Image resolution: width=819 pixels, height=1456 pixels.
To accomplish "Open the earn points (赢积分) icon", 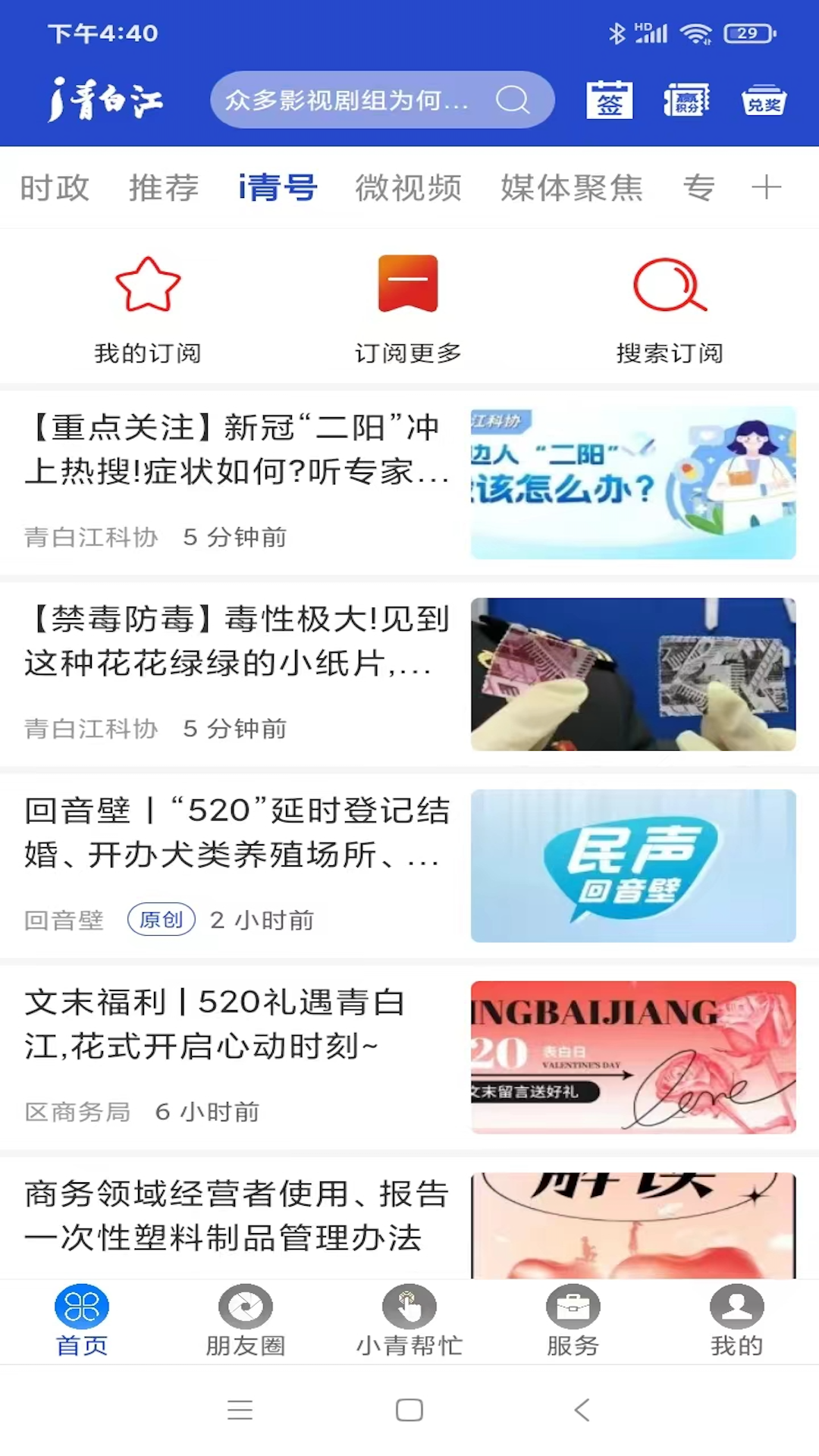I will [686, 99].
